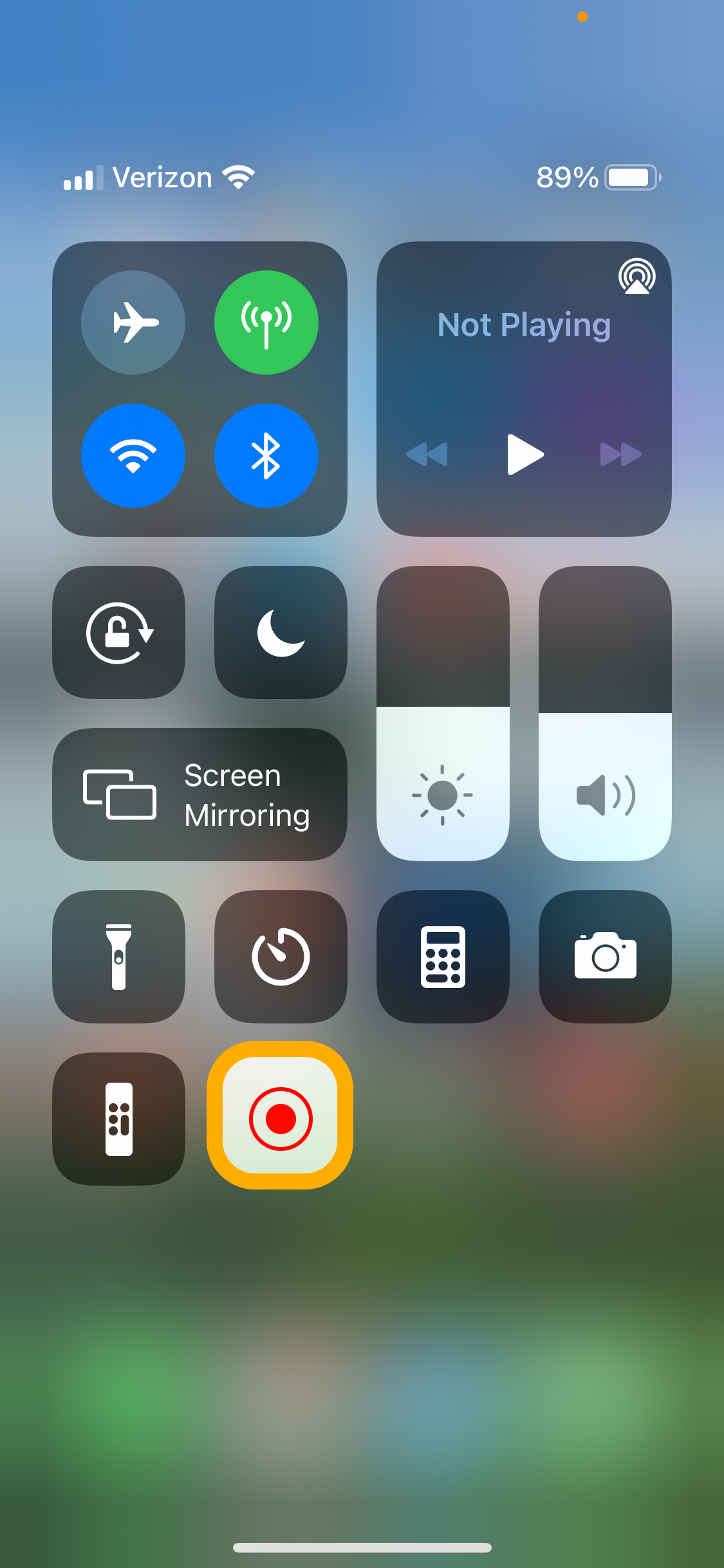Open the Calculator

click(x=443, y=957)
